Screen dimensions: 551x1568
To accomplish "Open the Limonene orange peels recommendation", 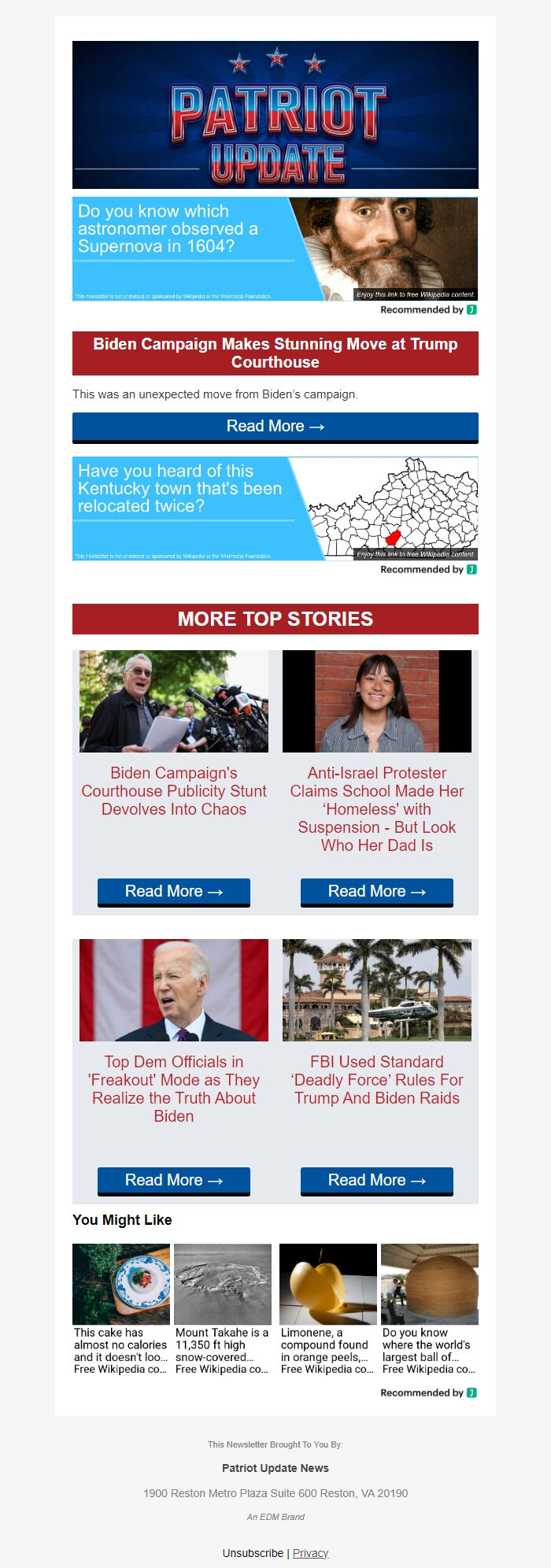I will (x=327, y=1309).
